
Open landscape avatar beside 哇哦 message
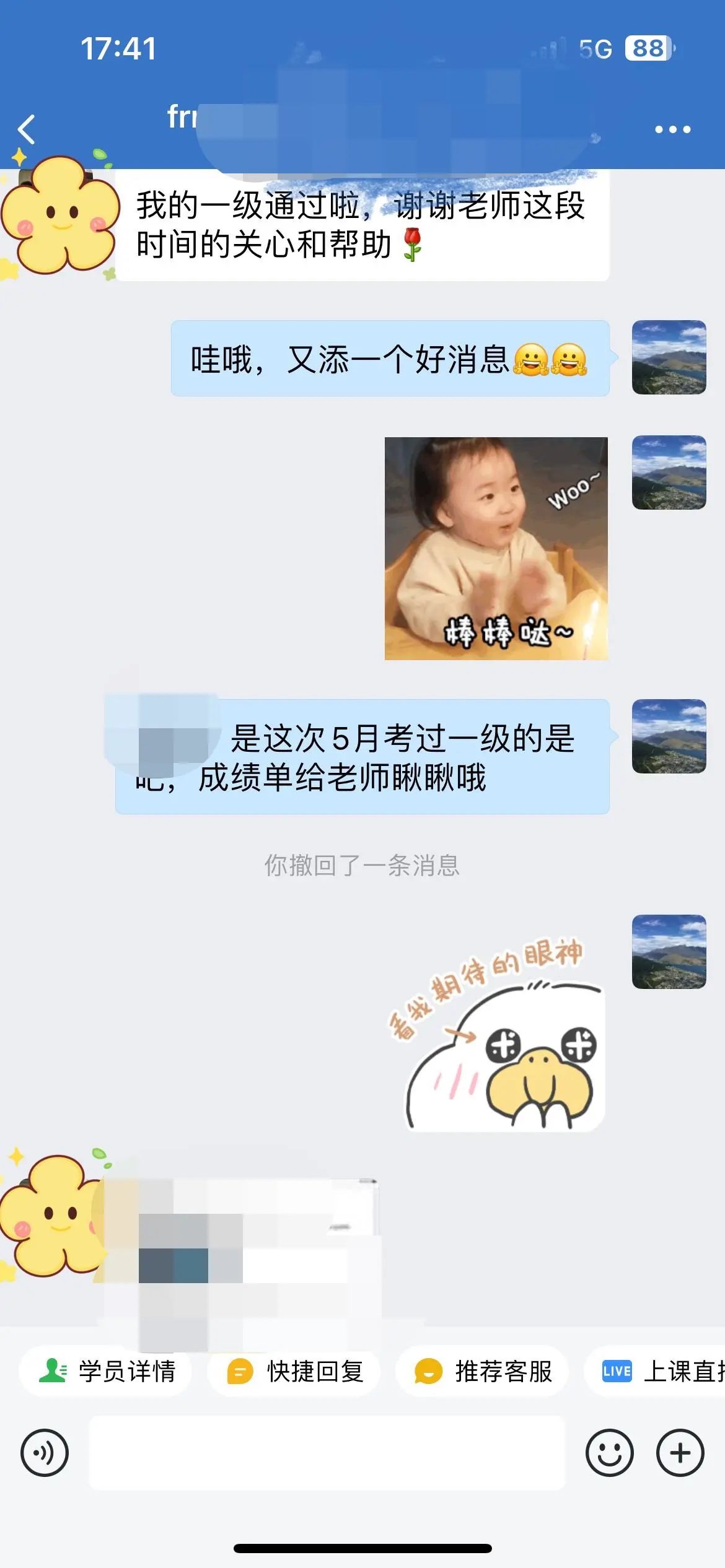click(x=669, y=357)
